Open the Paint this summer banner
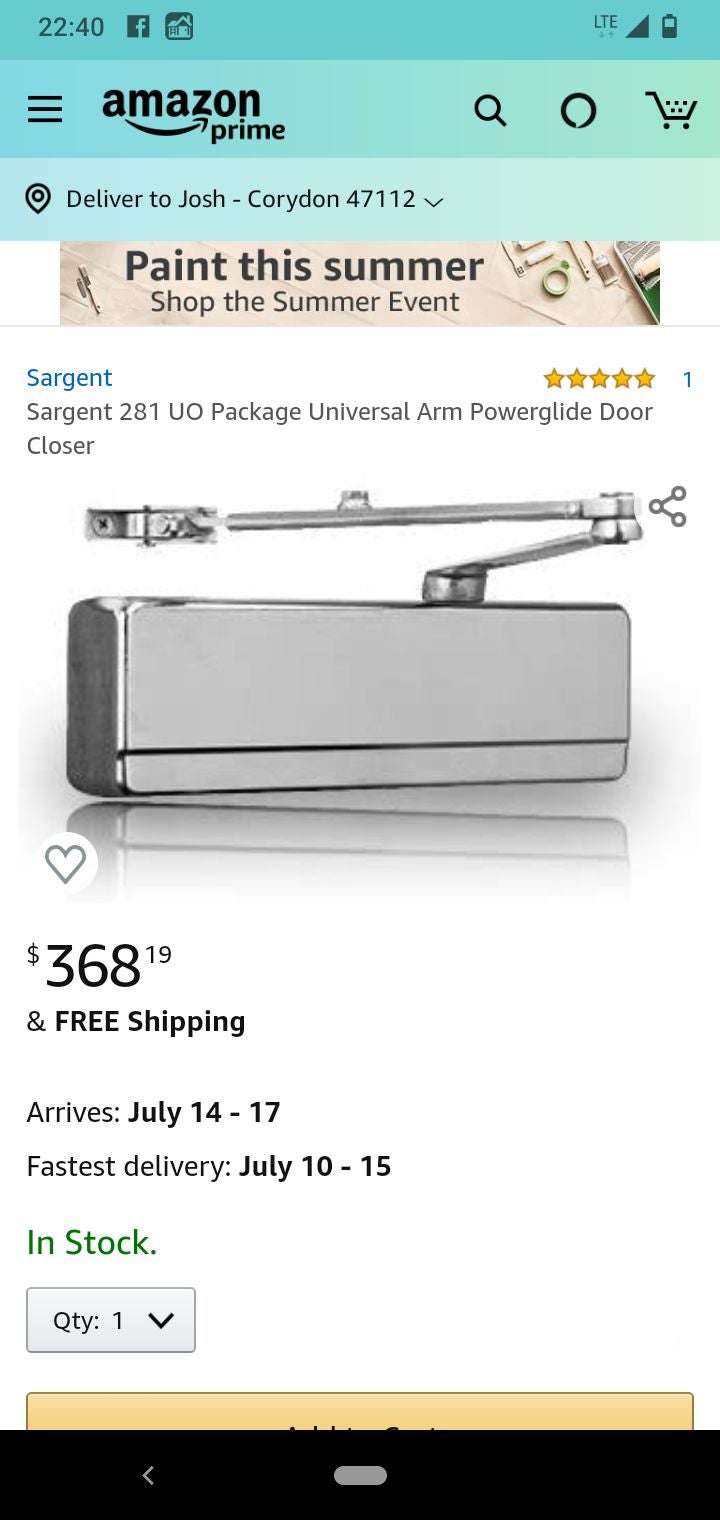 (x=360, y=283)
